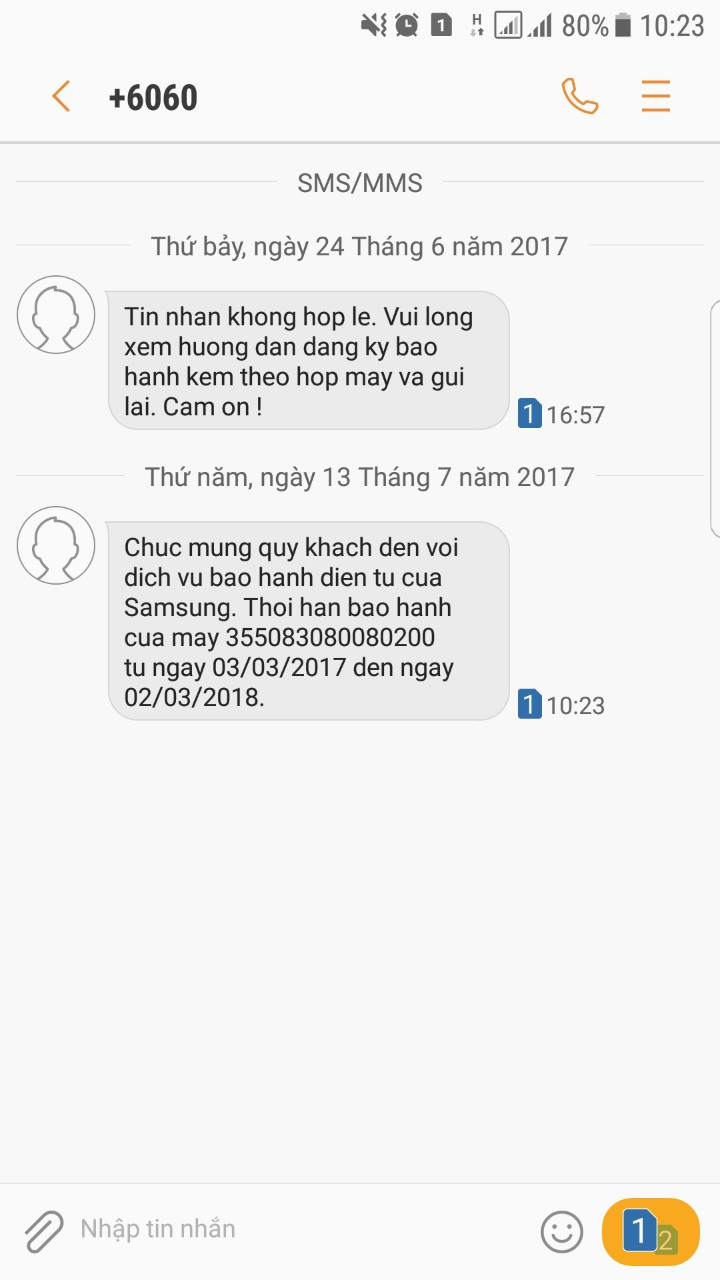Select the 'Tin nhan khong hop le' message bubble

coord(308,361)
